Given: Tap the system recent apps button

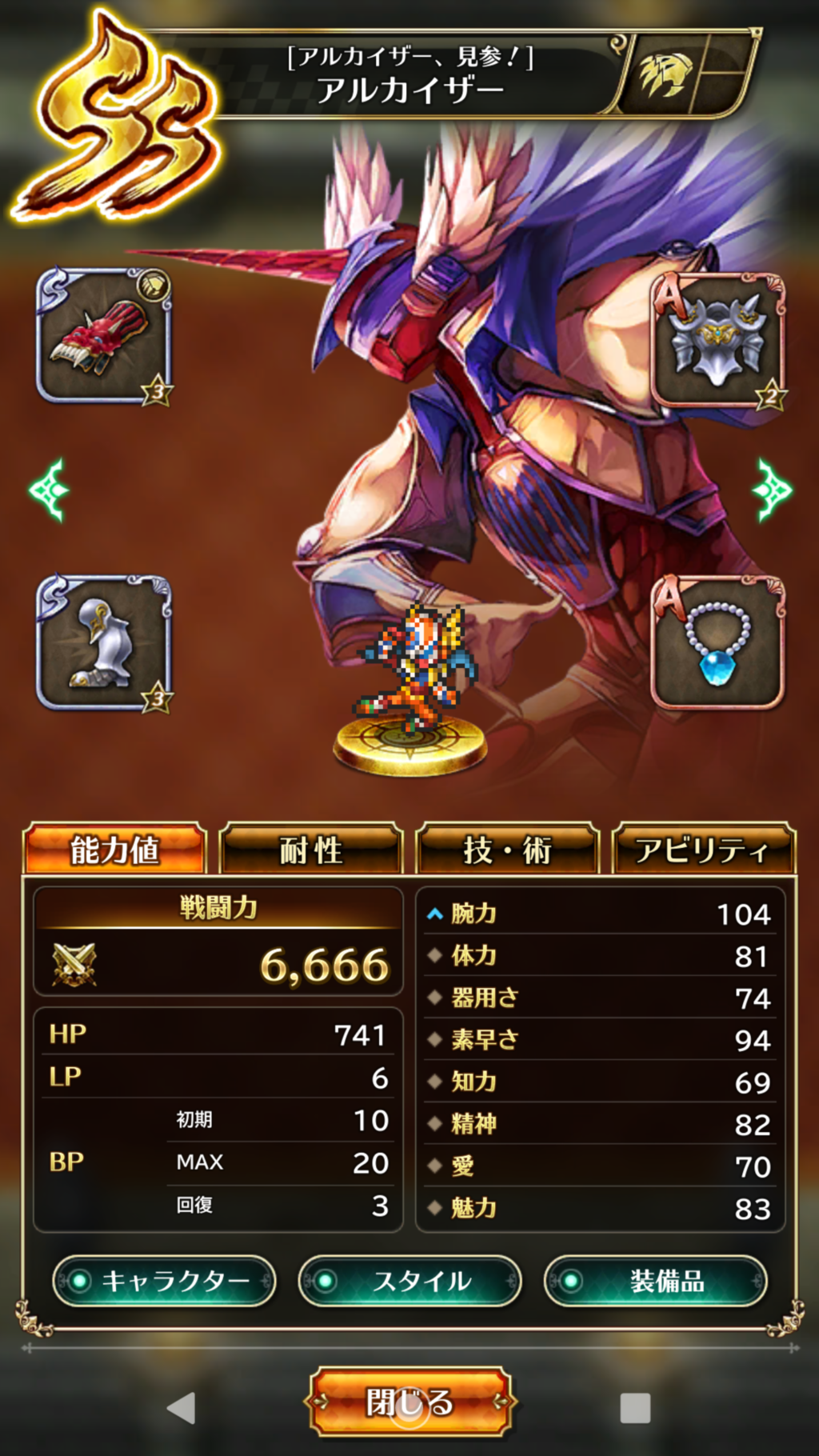Looking at the screenshot, I should [635, 1408].
